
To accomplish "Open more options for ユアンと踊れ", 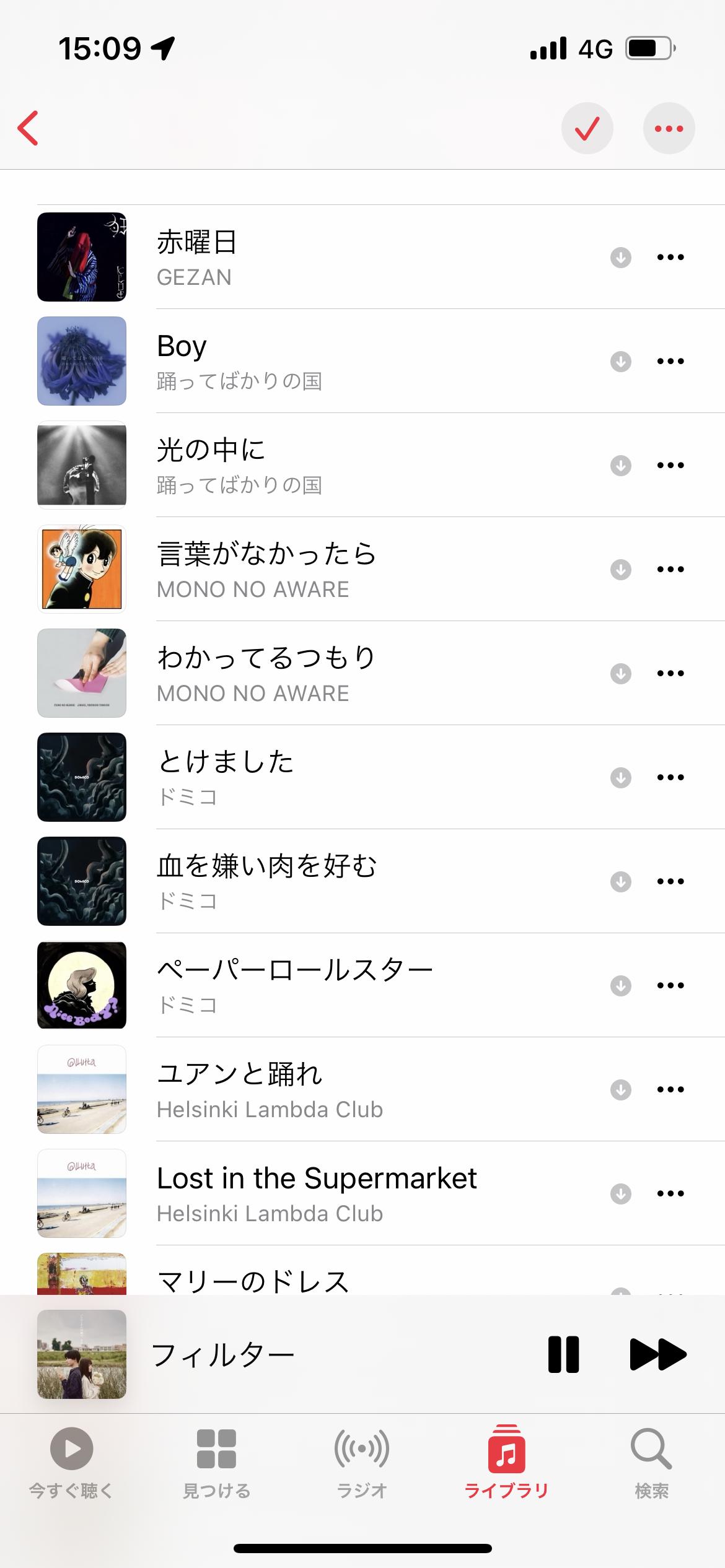I will point(670,1089).
